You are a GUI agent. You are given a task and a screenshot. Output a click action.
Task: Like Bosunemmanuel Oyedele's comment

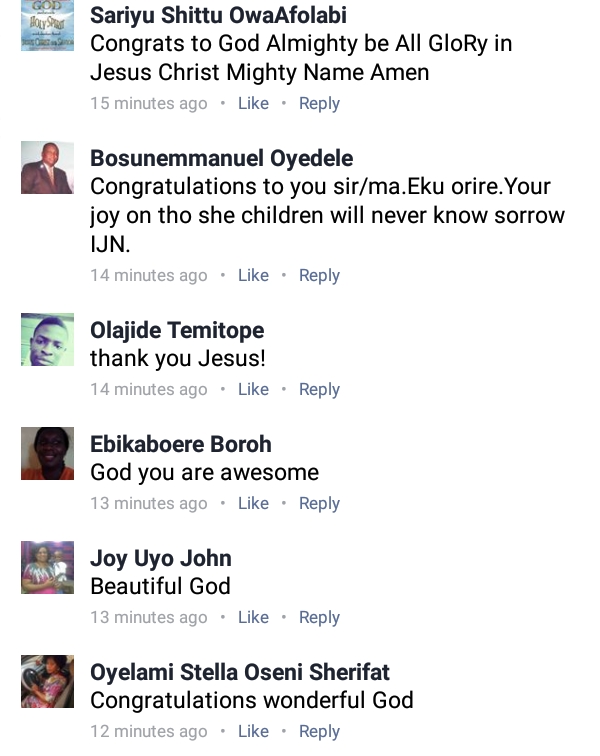253,275
